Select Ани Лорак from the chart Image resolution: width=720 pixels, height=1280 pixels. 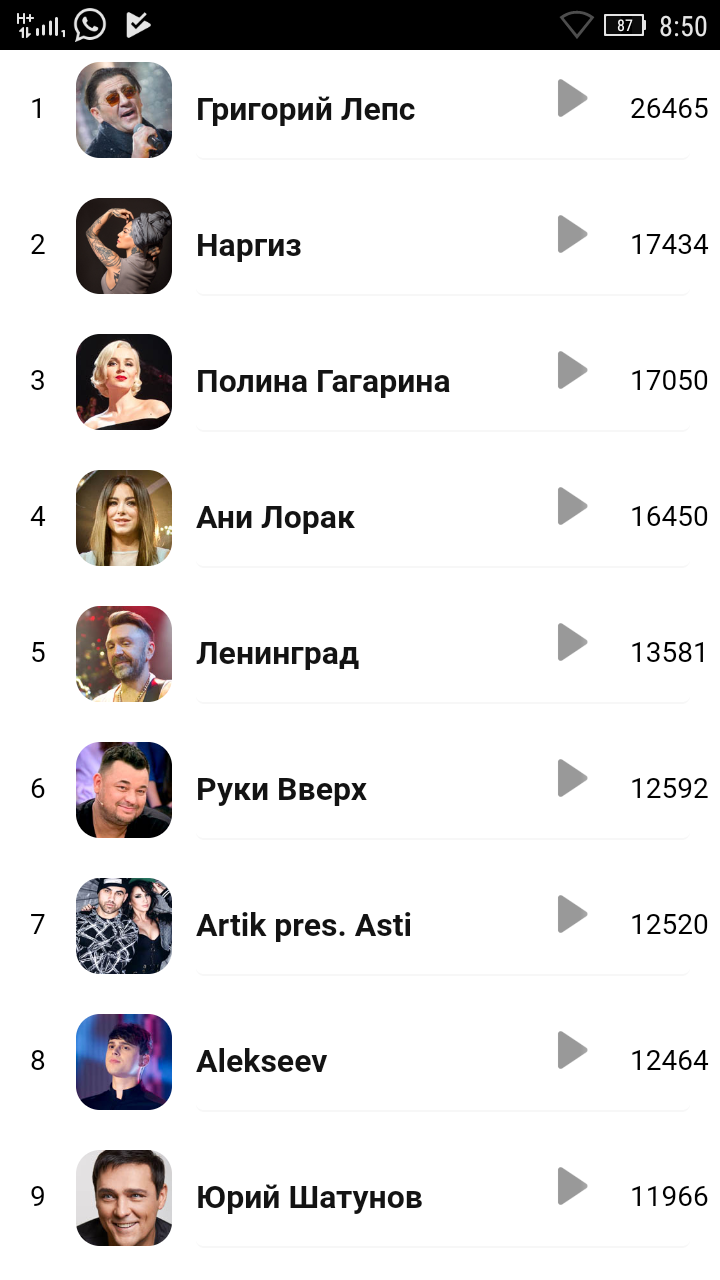click(360, 517)
